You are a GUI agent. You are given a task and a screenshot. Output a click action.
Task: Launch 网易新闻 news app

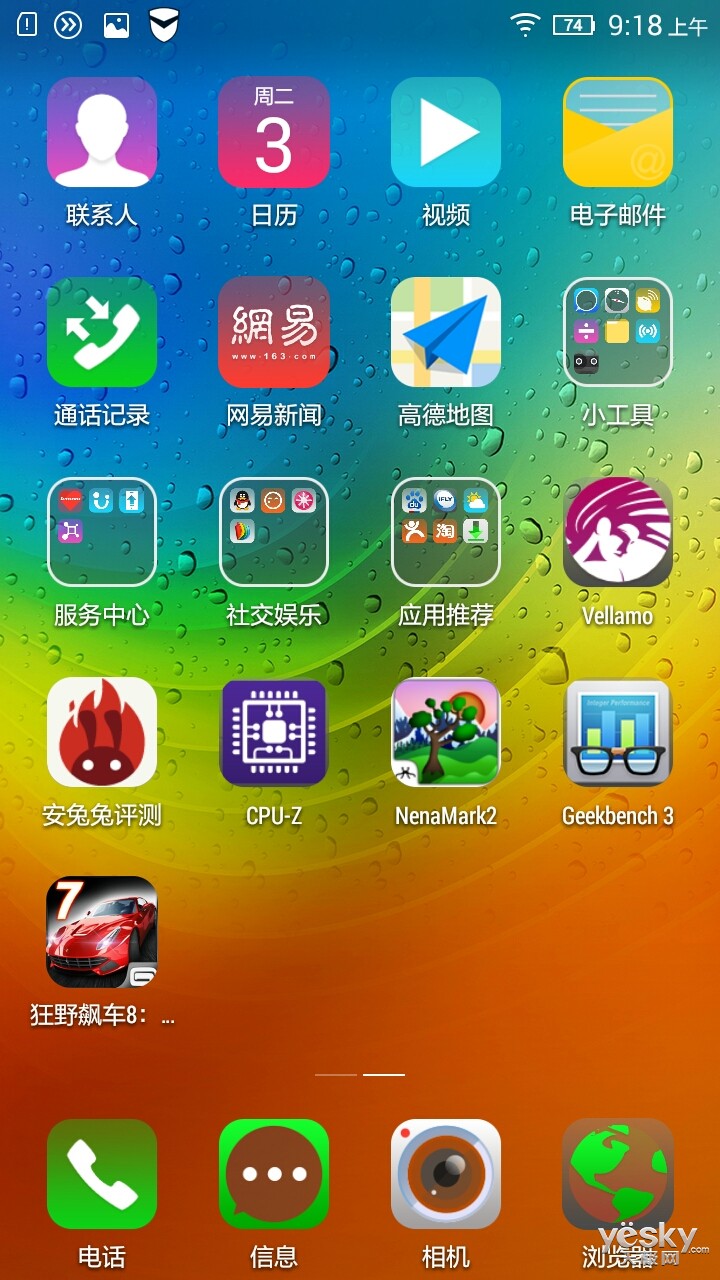pyautogui.click(x=274, y=333)
